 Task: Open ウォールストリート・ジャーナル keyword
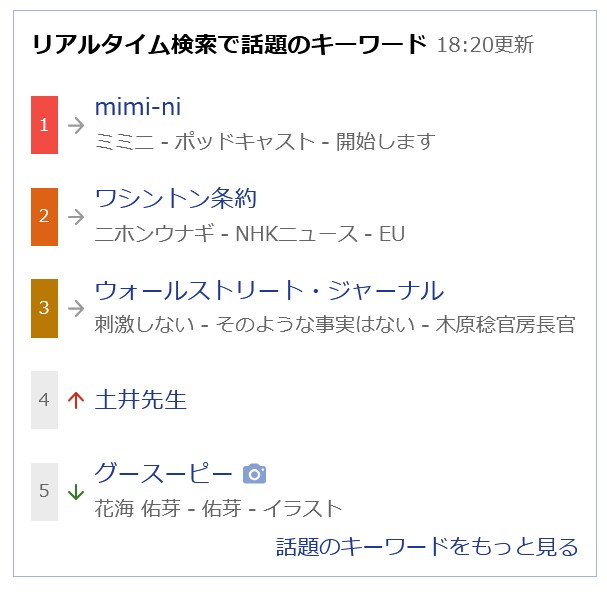pos(268,290)
